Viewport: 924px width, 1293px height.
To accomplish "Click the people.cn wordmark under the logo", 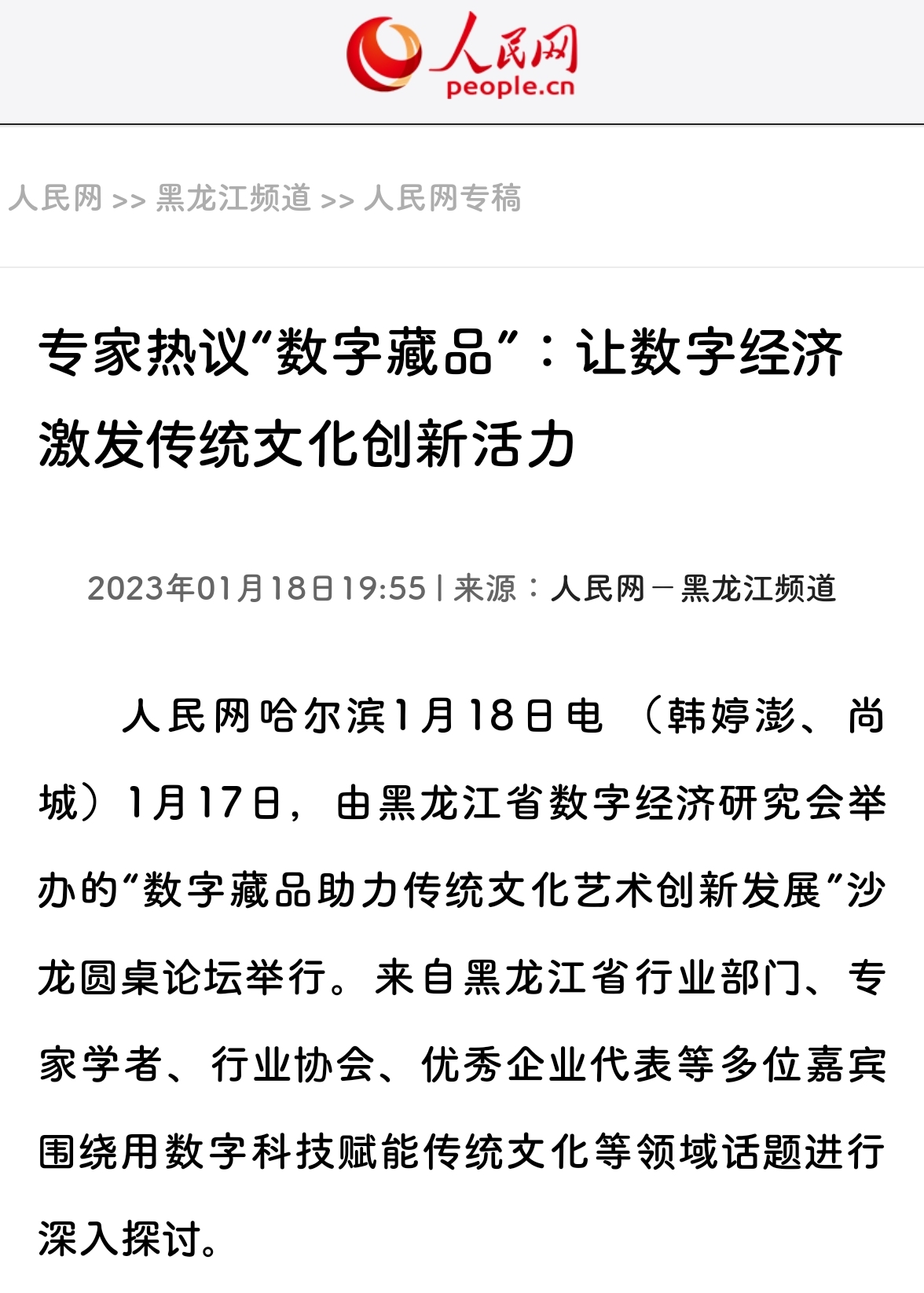I will (510, 88).
